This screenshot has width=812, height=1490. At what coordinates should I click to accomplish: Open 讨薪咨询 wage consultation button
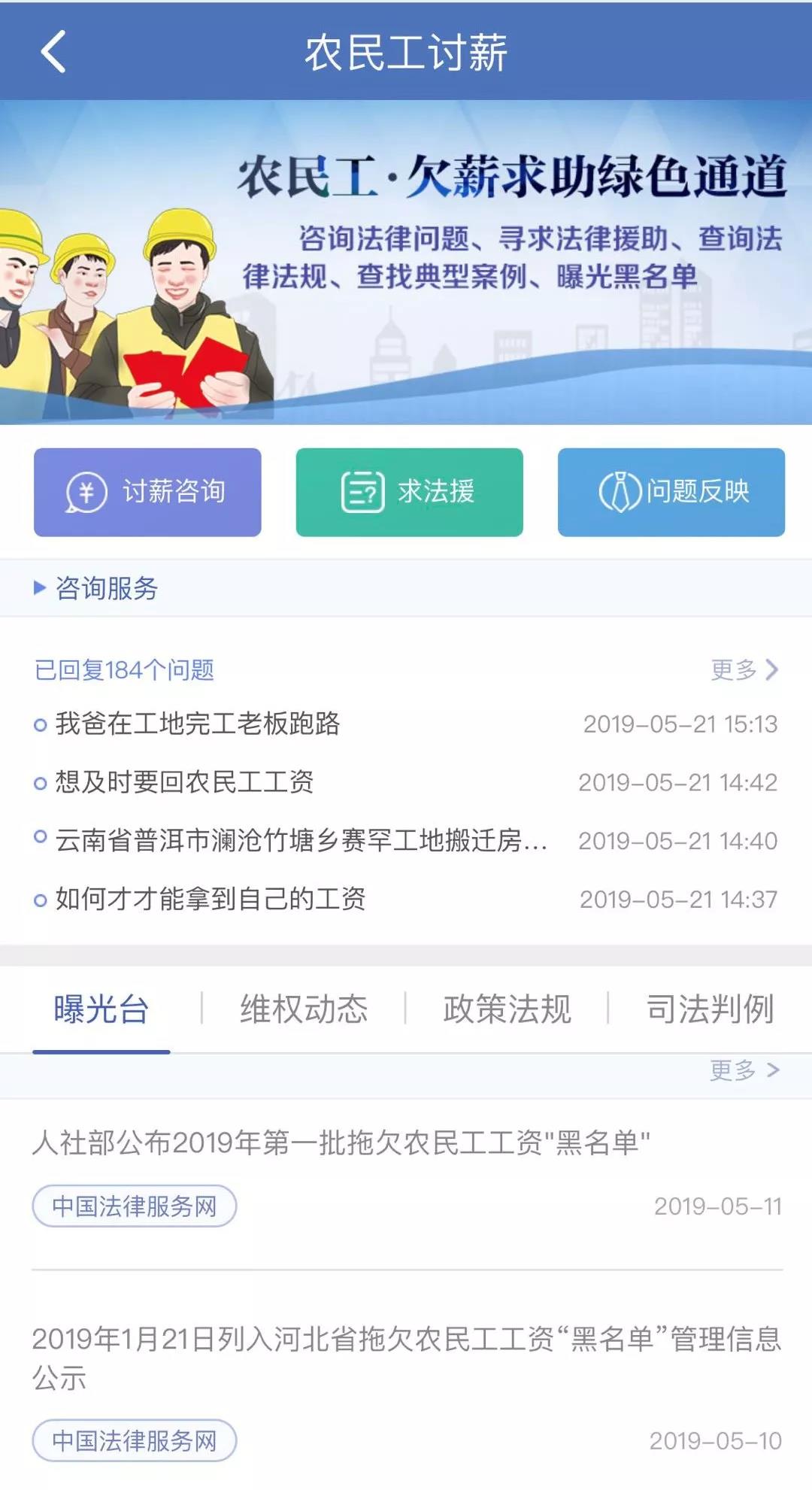(x=147, y=492)
